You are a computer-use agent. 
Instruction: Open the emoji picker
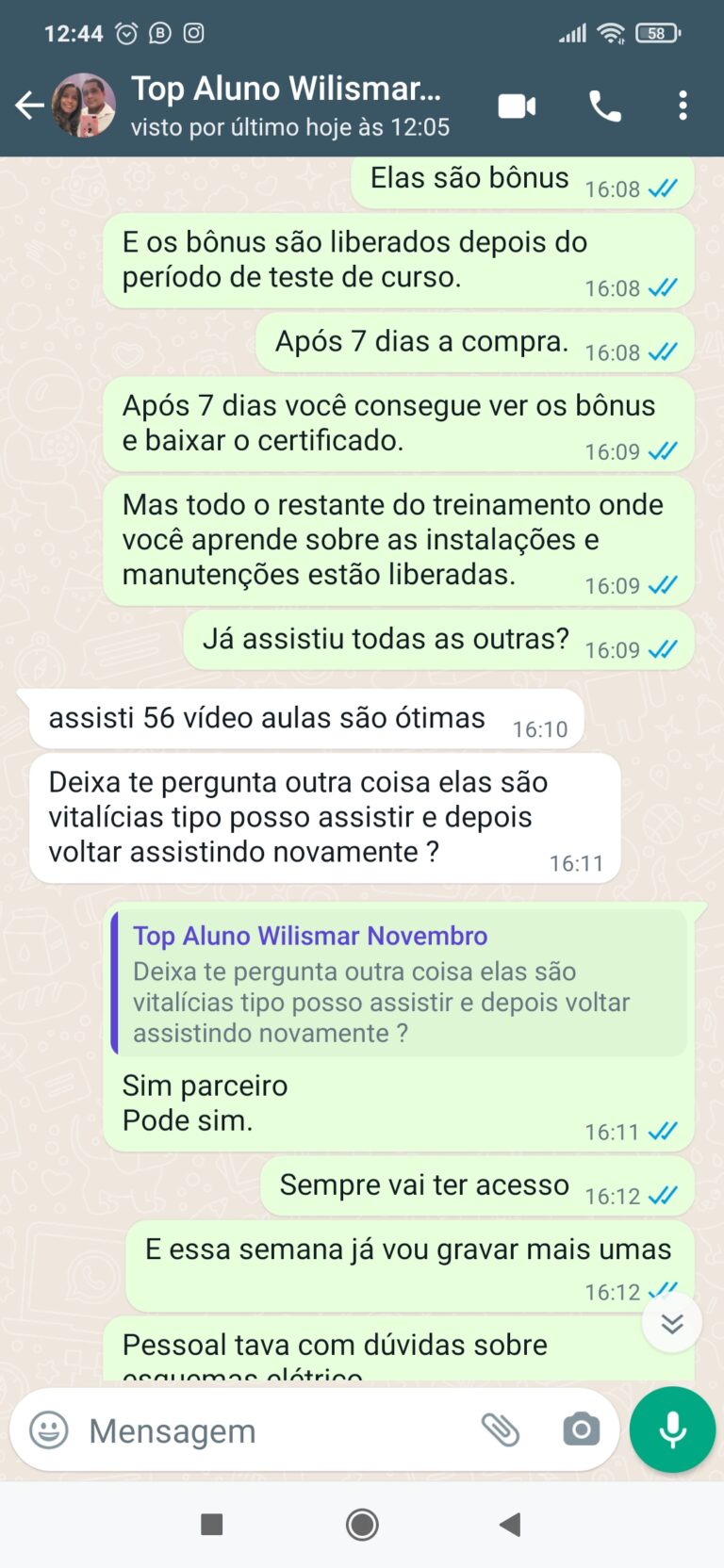[49, 1430]
